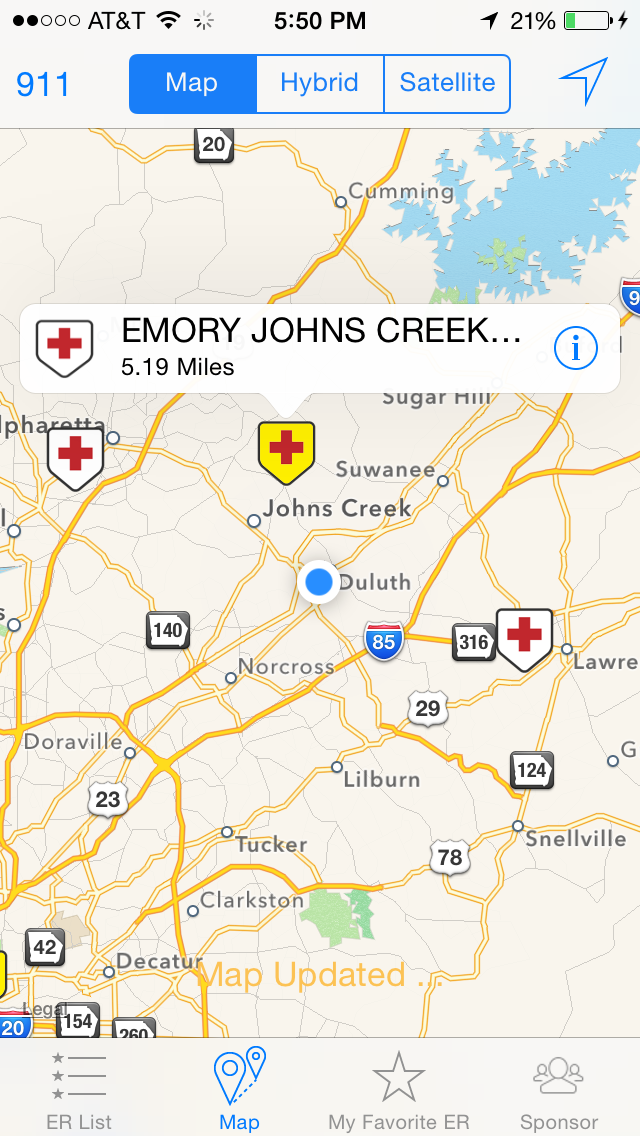This screenshot has height=1136, width=640.
Task: Switch to the Map view segment
Action: [x=192, y=83]
